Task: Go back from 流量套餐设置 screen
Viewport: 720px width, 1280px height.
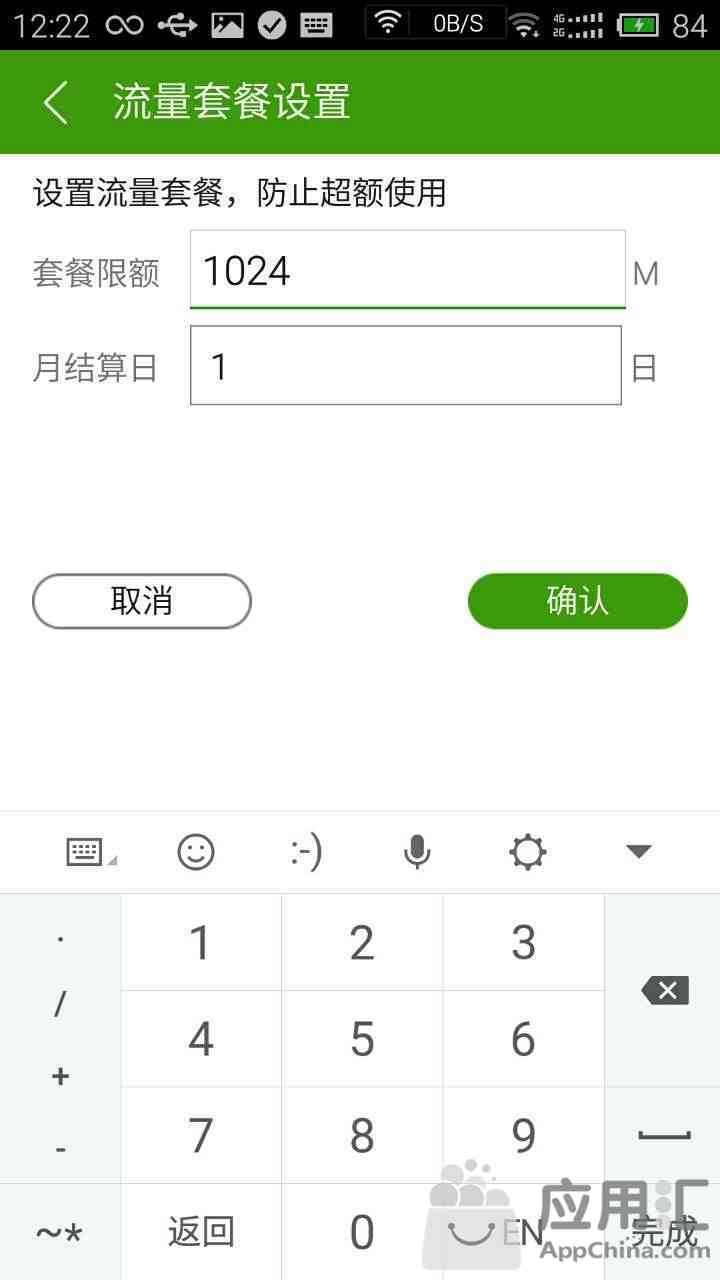Action: coord(56,102)
